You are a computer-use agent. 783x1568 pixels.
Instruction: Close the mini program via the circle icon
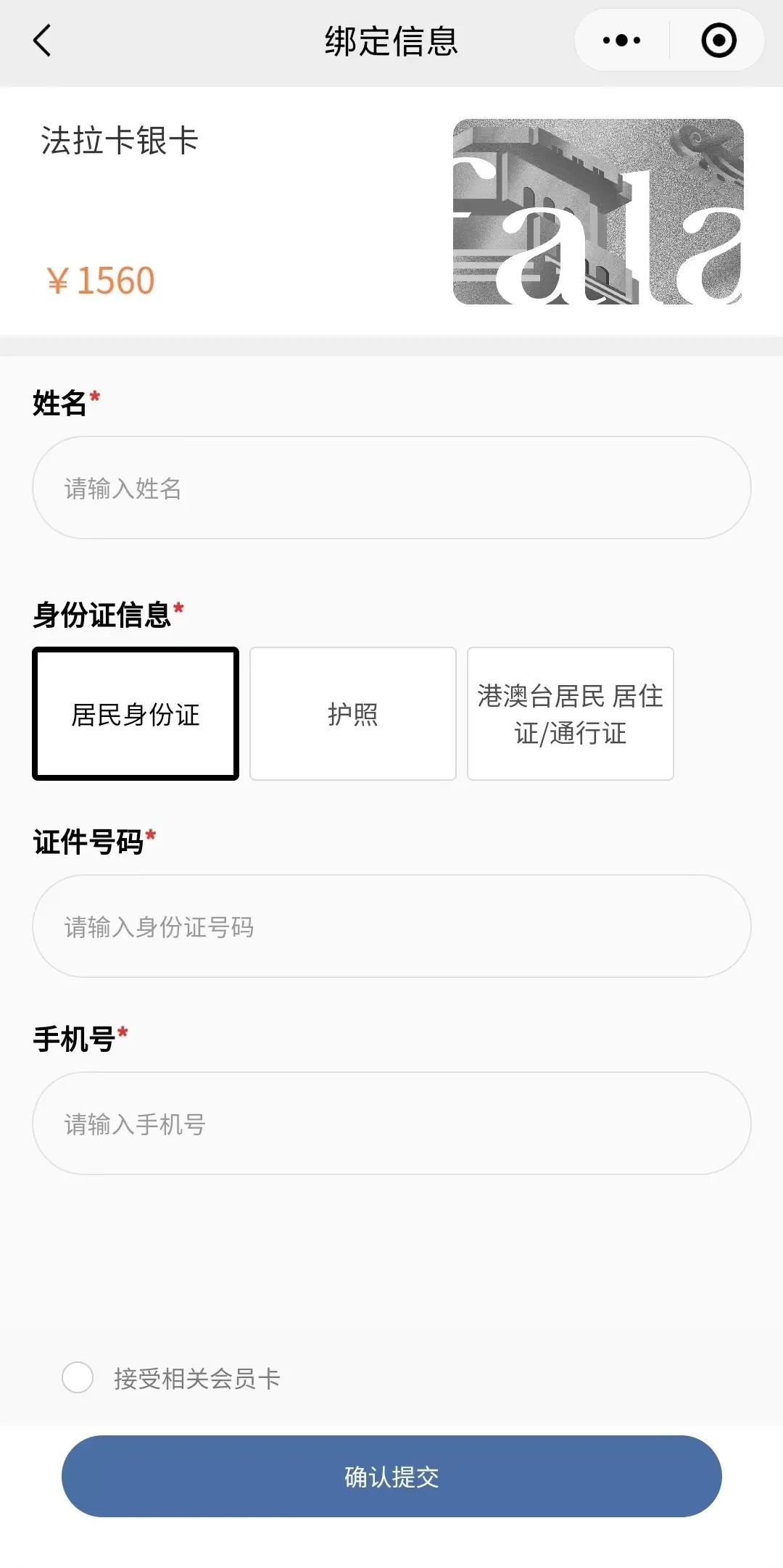click(x=718, y=41)
